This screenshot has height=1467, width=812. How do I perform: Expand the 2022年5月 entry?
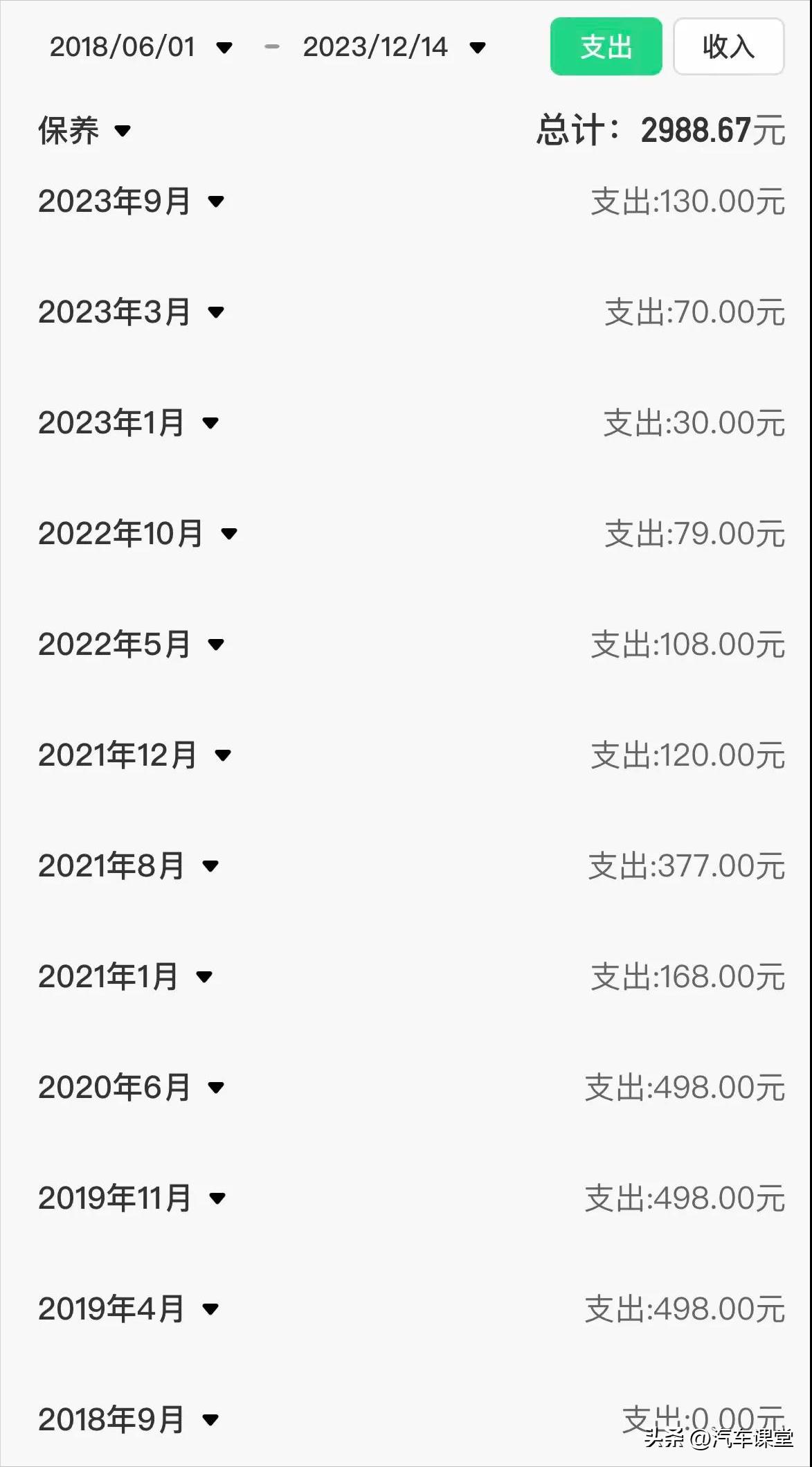132,645
